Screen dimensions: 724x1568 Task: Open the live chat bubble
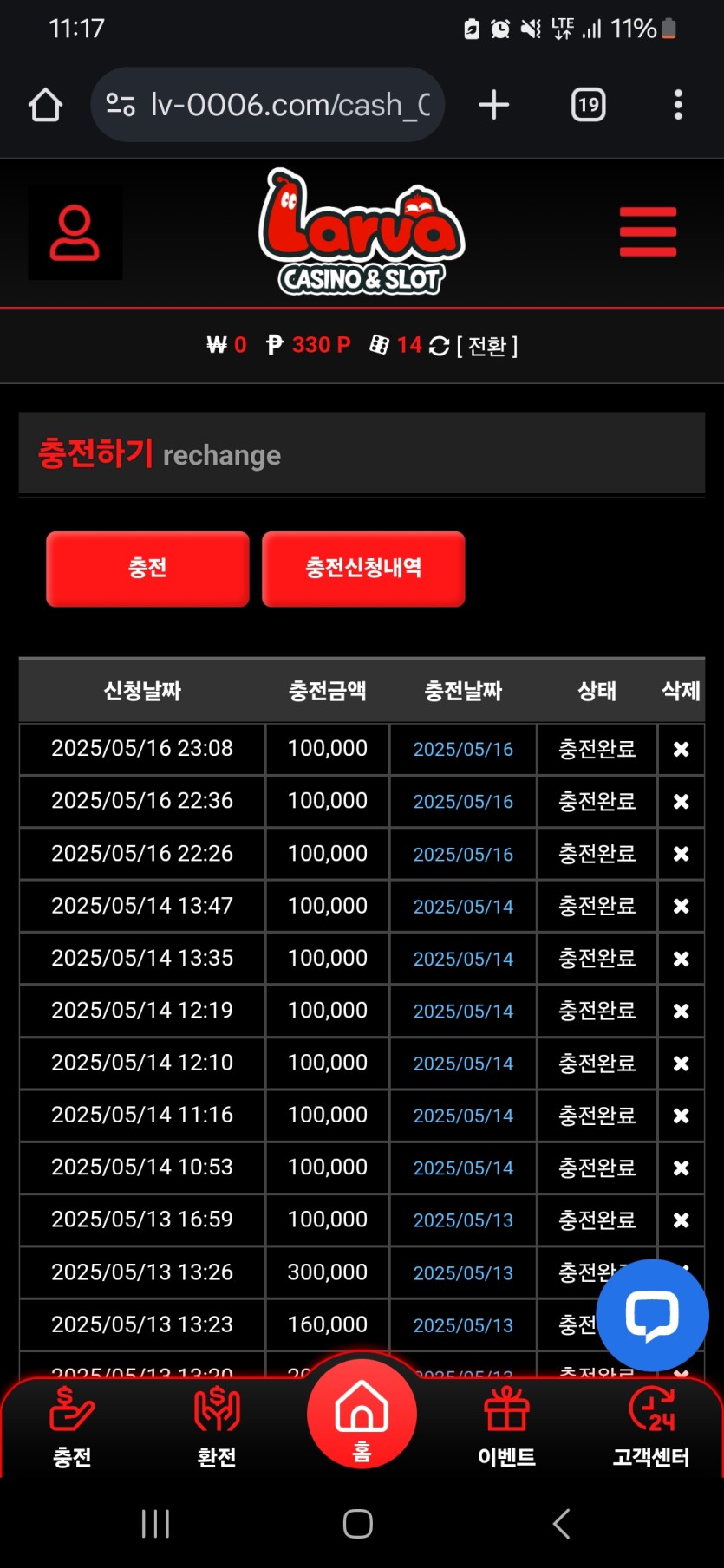[652, 1315]
